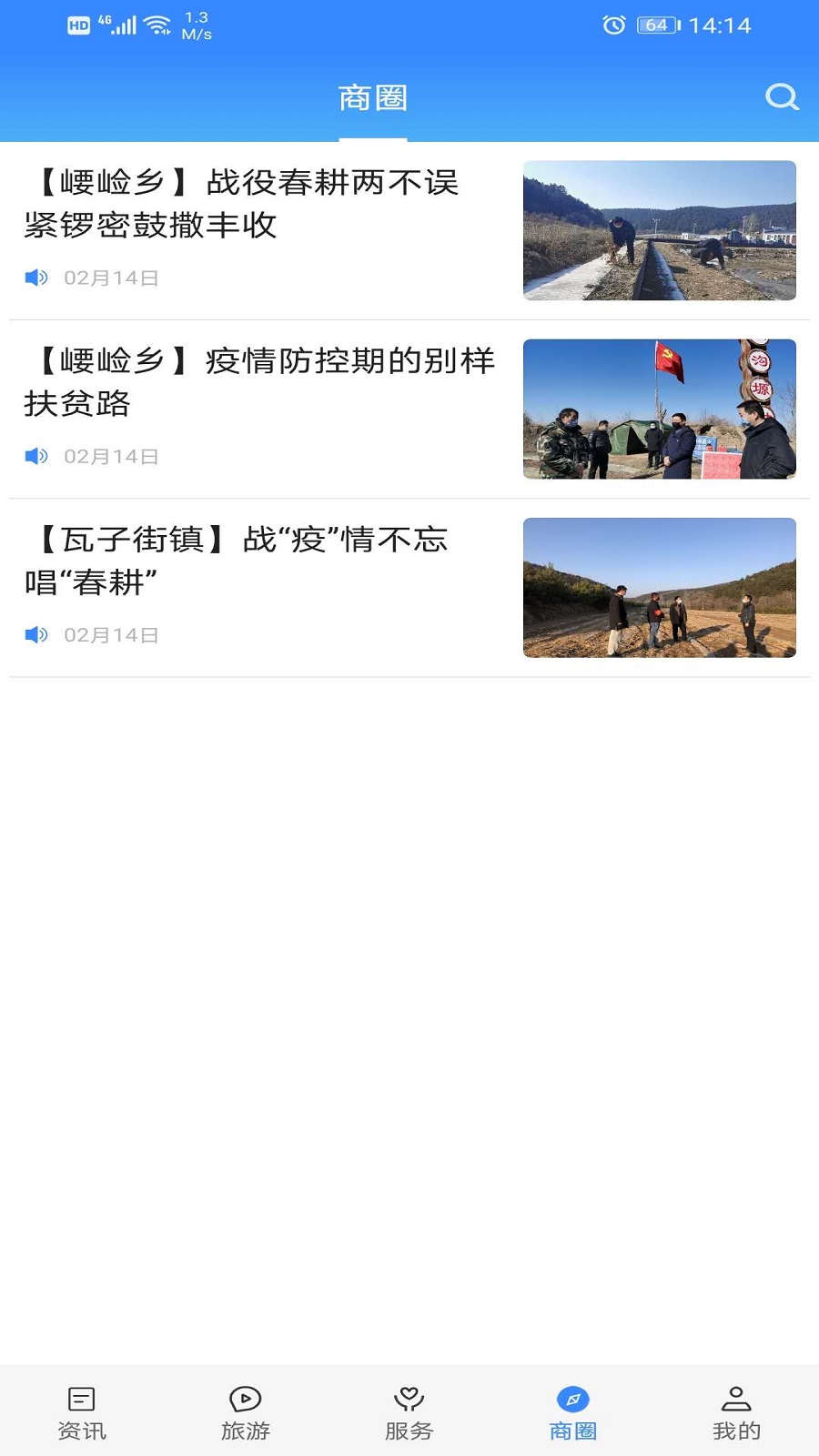
Task: Tap the speaker icon on the 战役春耕 article
Action: (x=35, y=278)
